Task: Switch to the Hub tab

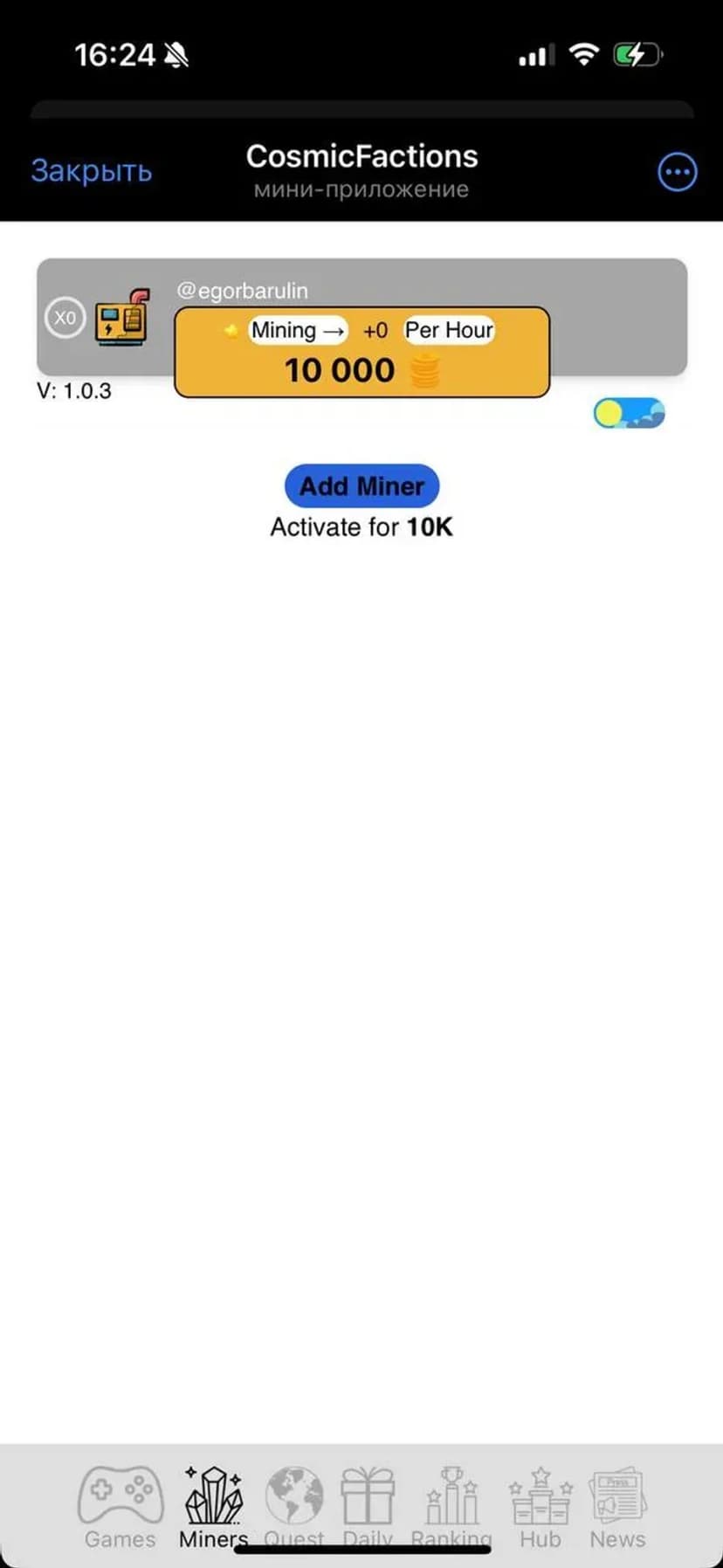Action: 541,1505
